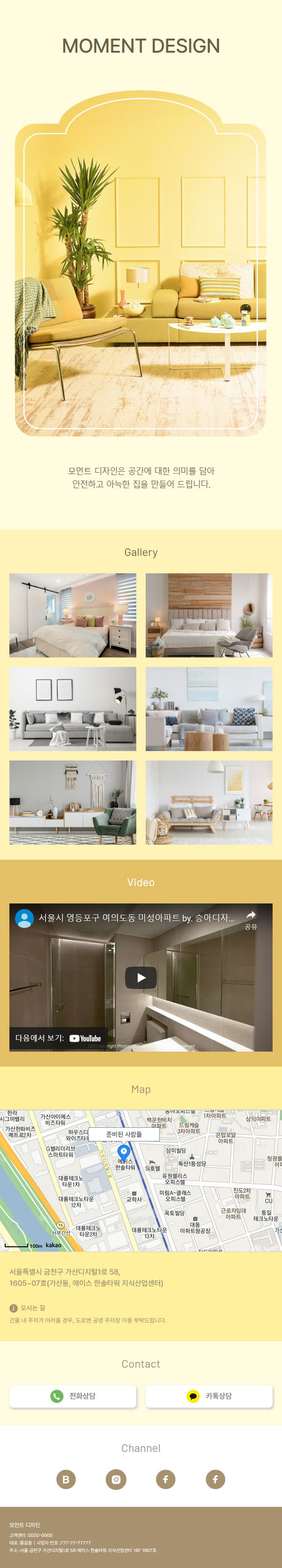Open the kakao map logo link

[x=54, y=1245]
